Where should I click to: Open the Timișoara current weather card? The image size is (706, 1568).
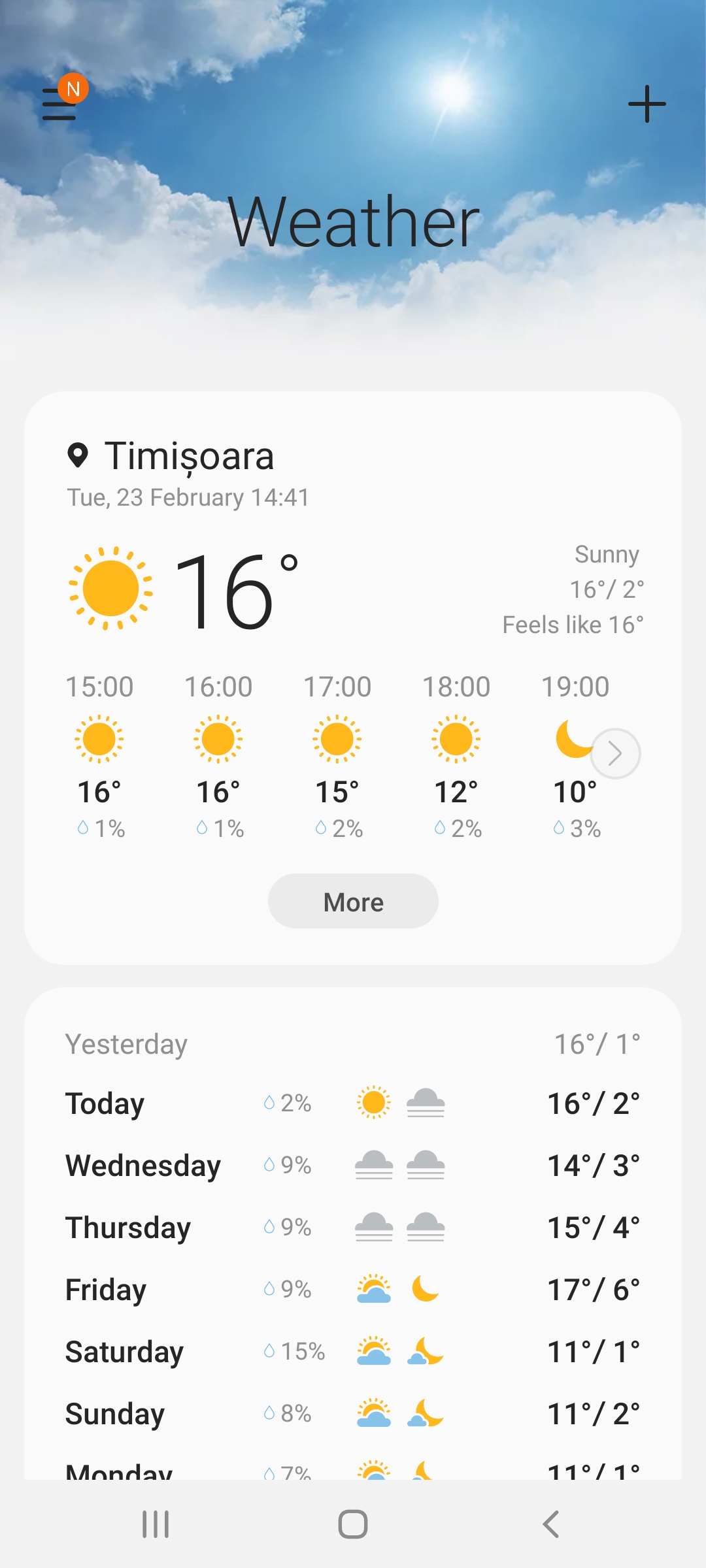tap(353, 678)
